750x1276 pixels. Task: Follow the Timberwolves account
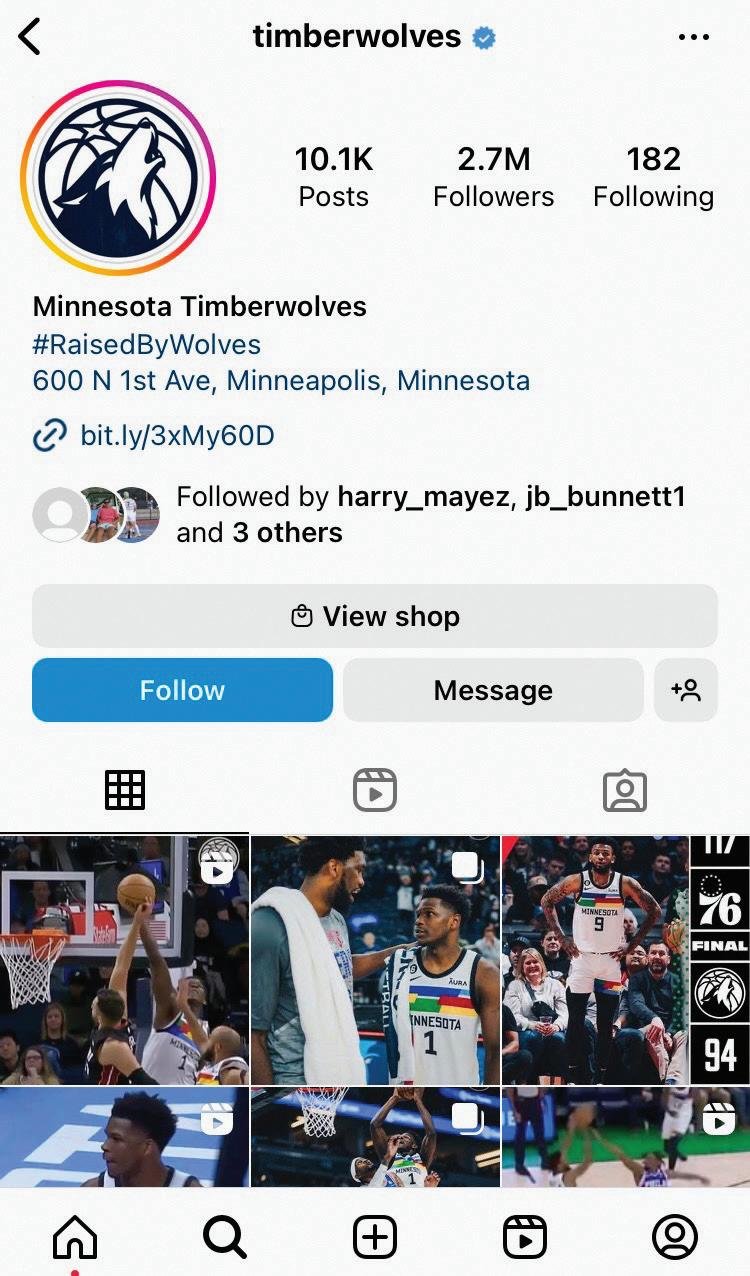182,690
